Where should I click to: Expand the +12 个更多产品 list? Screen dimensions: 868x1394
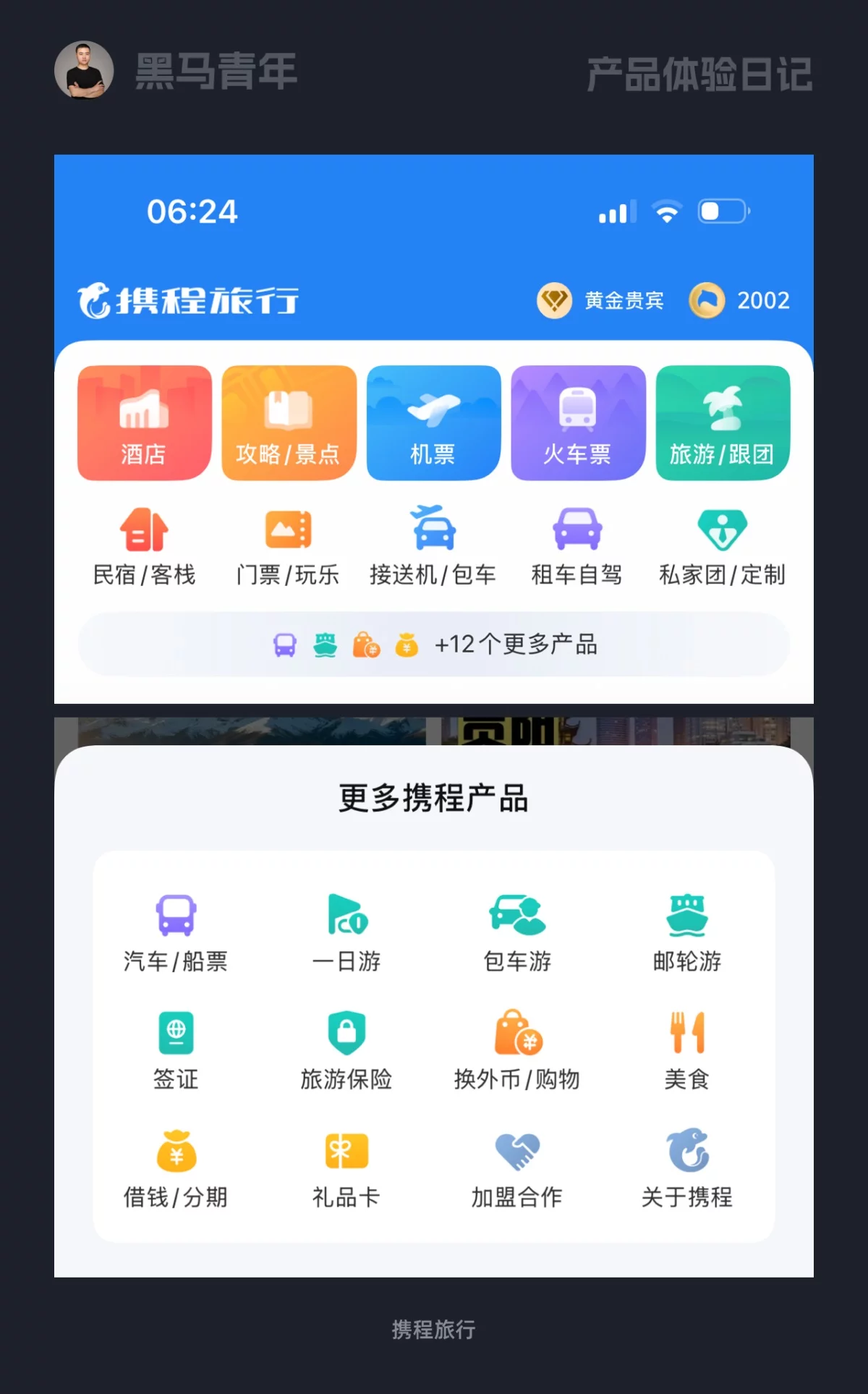coord(434,644)
